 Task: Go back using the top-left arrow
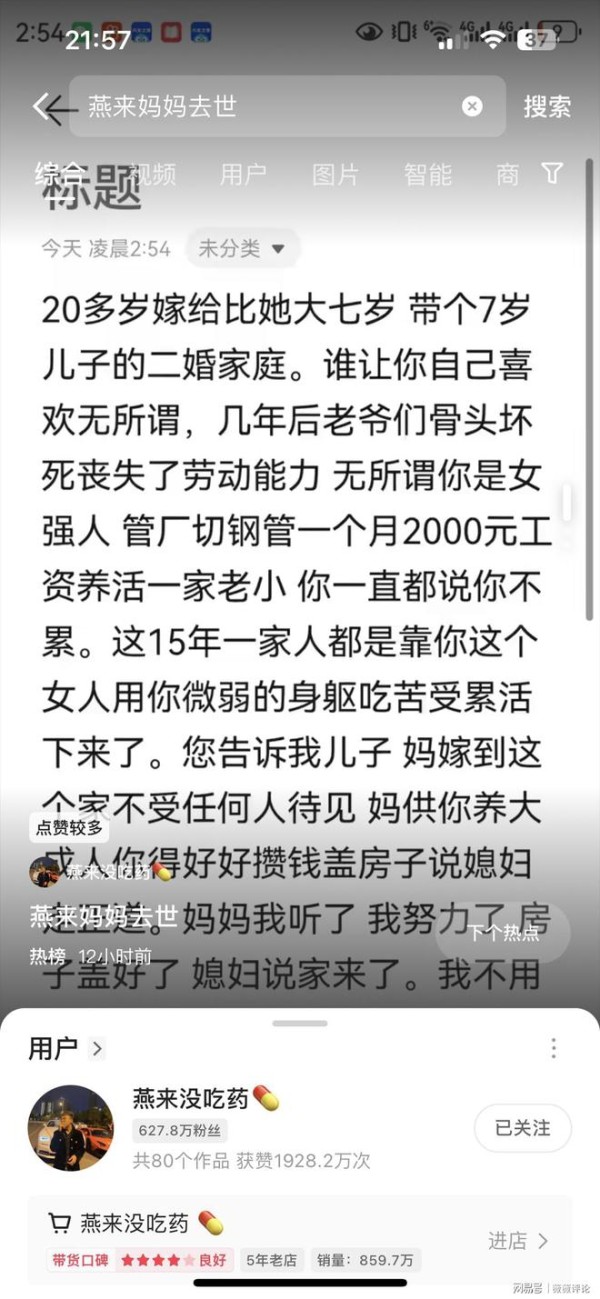[53, 107]
